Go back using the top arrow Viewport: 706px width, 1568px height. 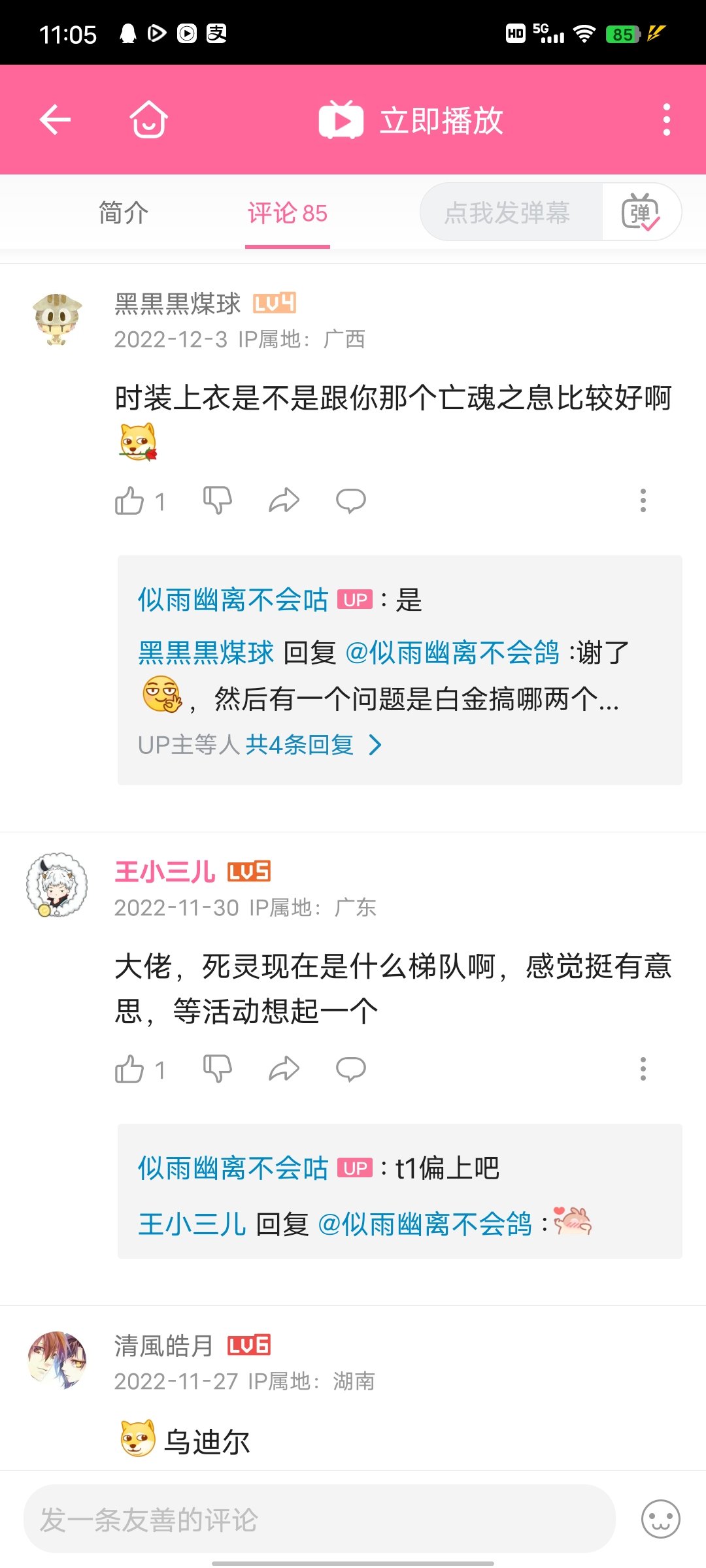click(x=55, y=120)
